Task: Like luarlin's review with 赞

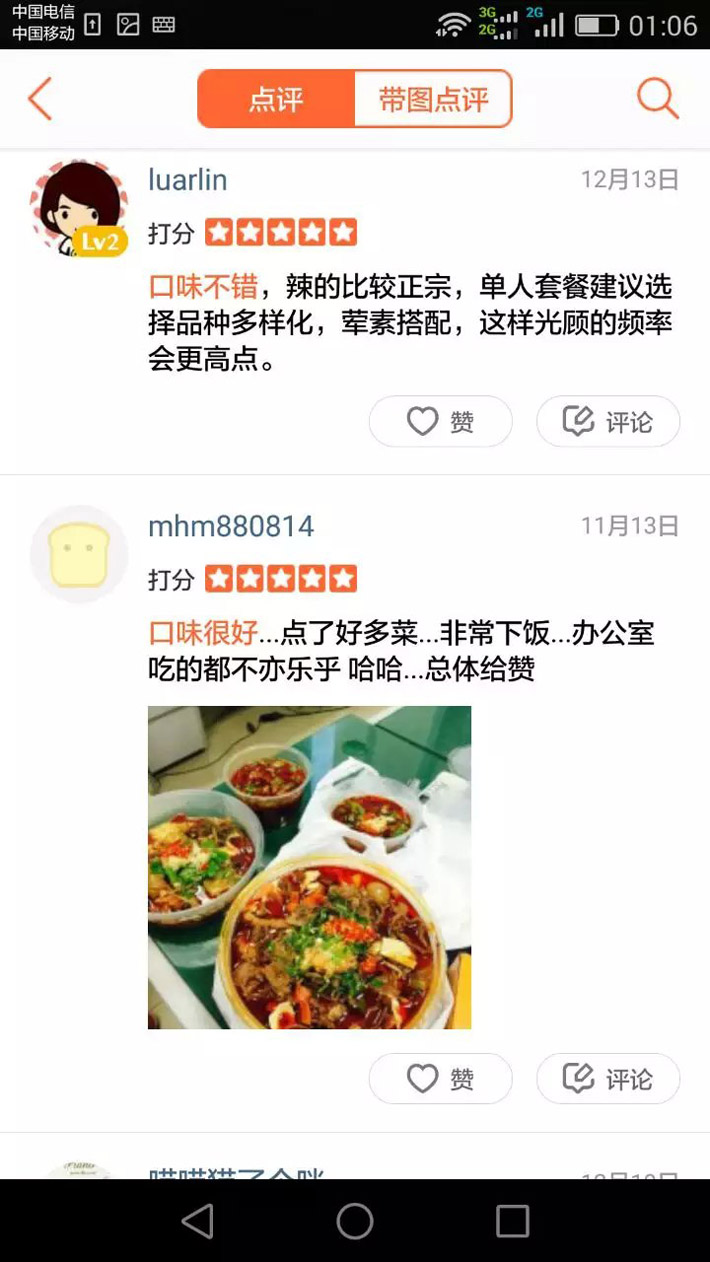Action: click(x=440, y=422)
